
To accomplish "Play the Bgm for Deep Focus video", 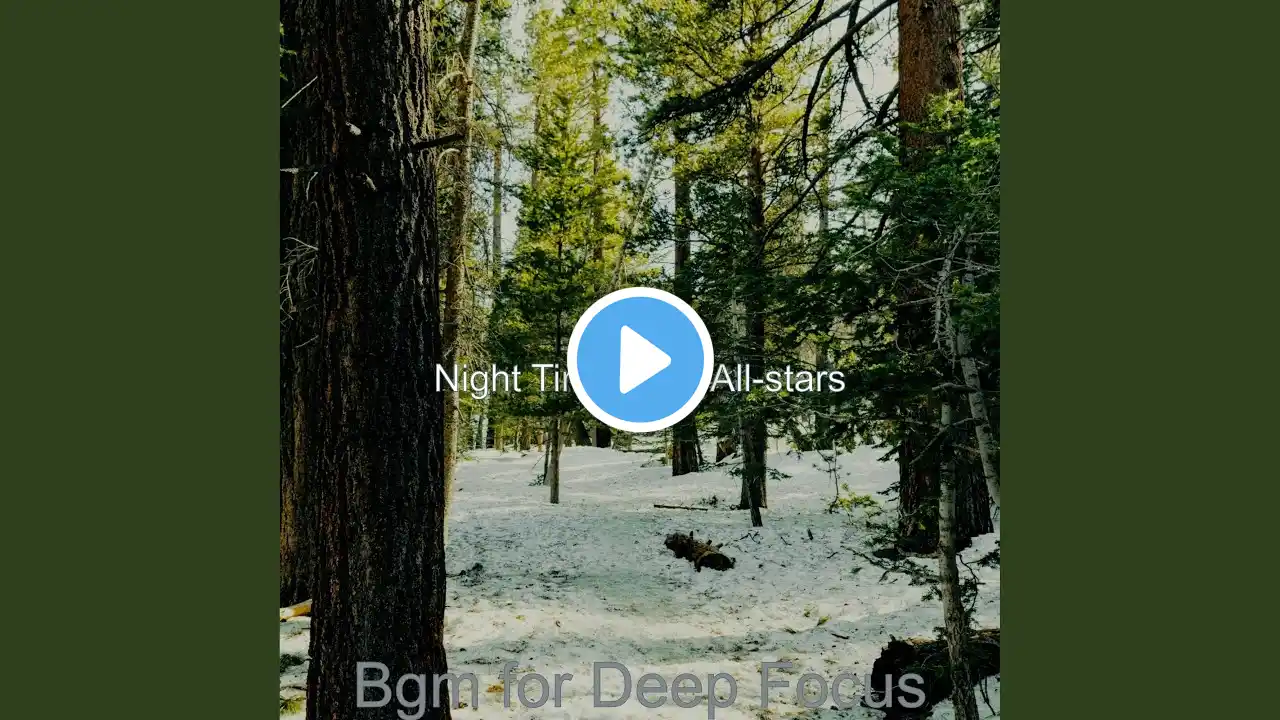I will click(640, 360).
